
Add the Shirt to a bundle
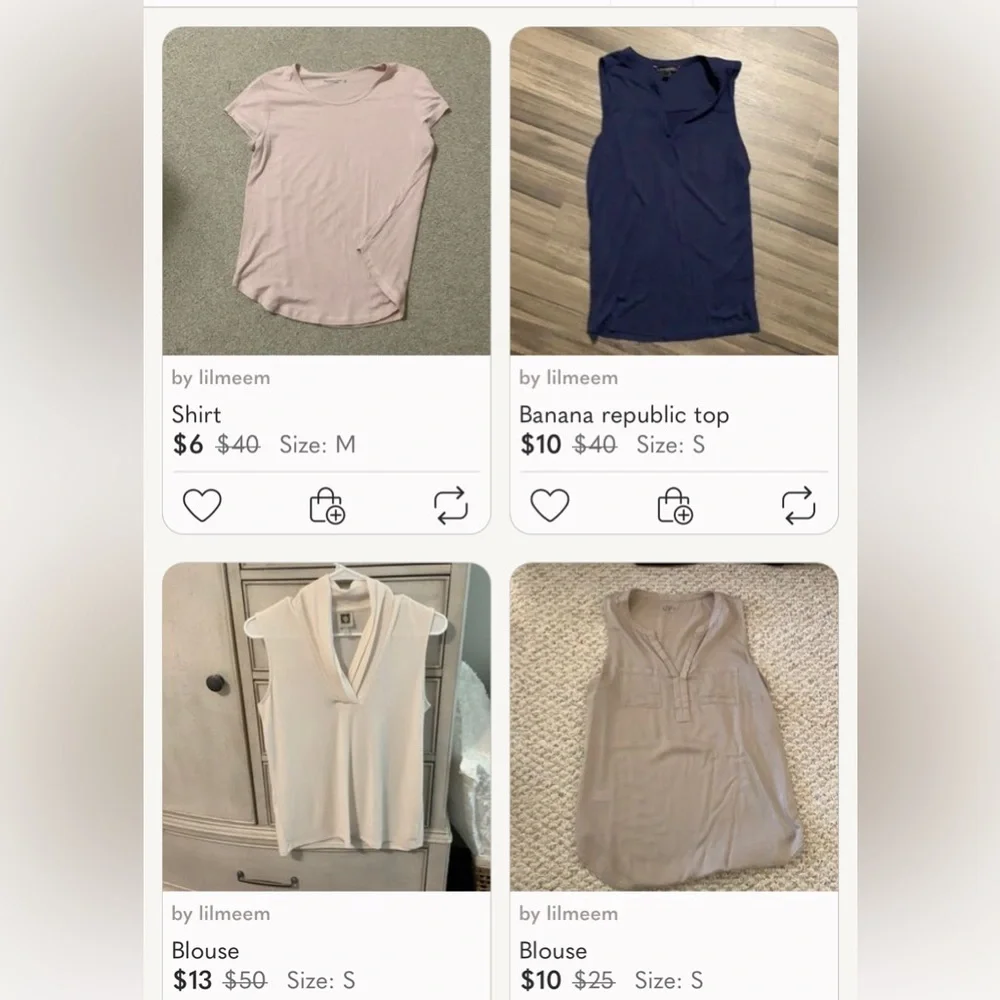[x=327, y=505]
